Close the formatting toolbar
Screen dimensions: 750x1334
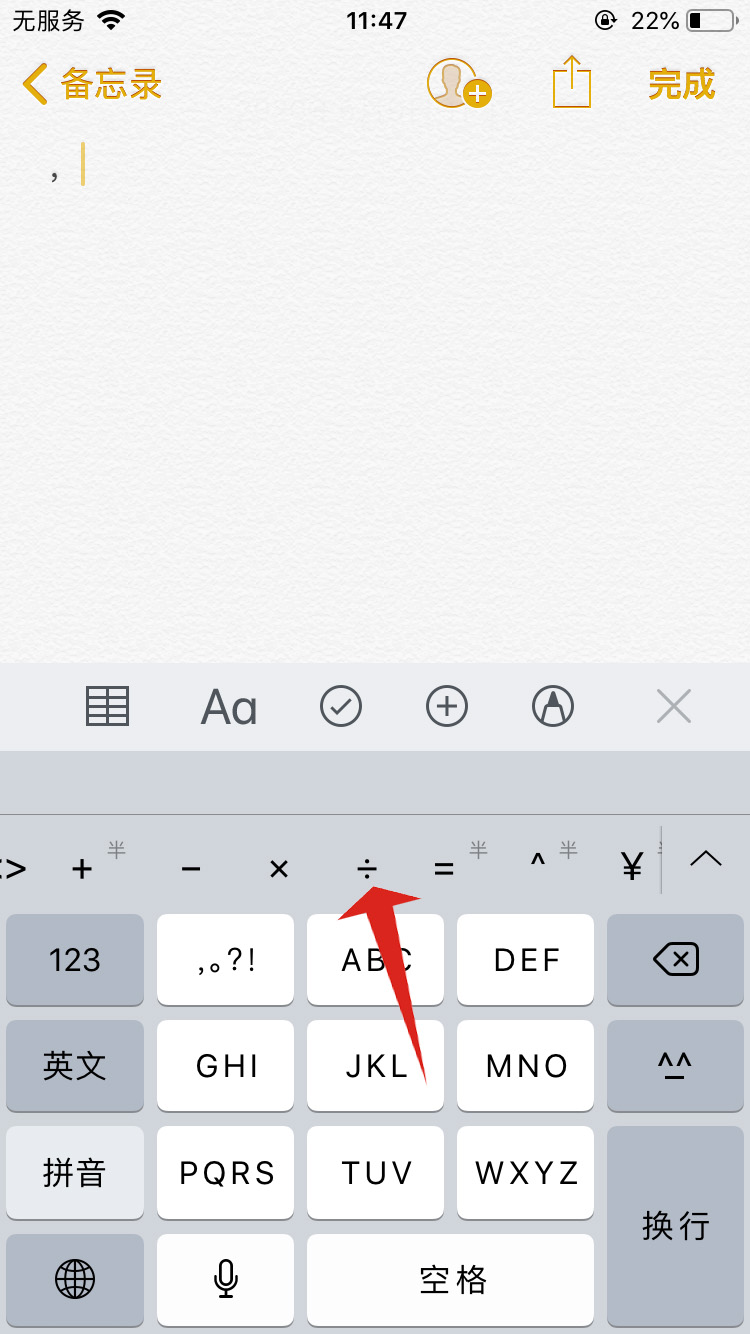point(673,707)
